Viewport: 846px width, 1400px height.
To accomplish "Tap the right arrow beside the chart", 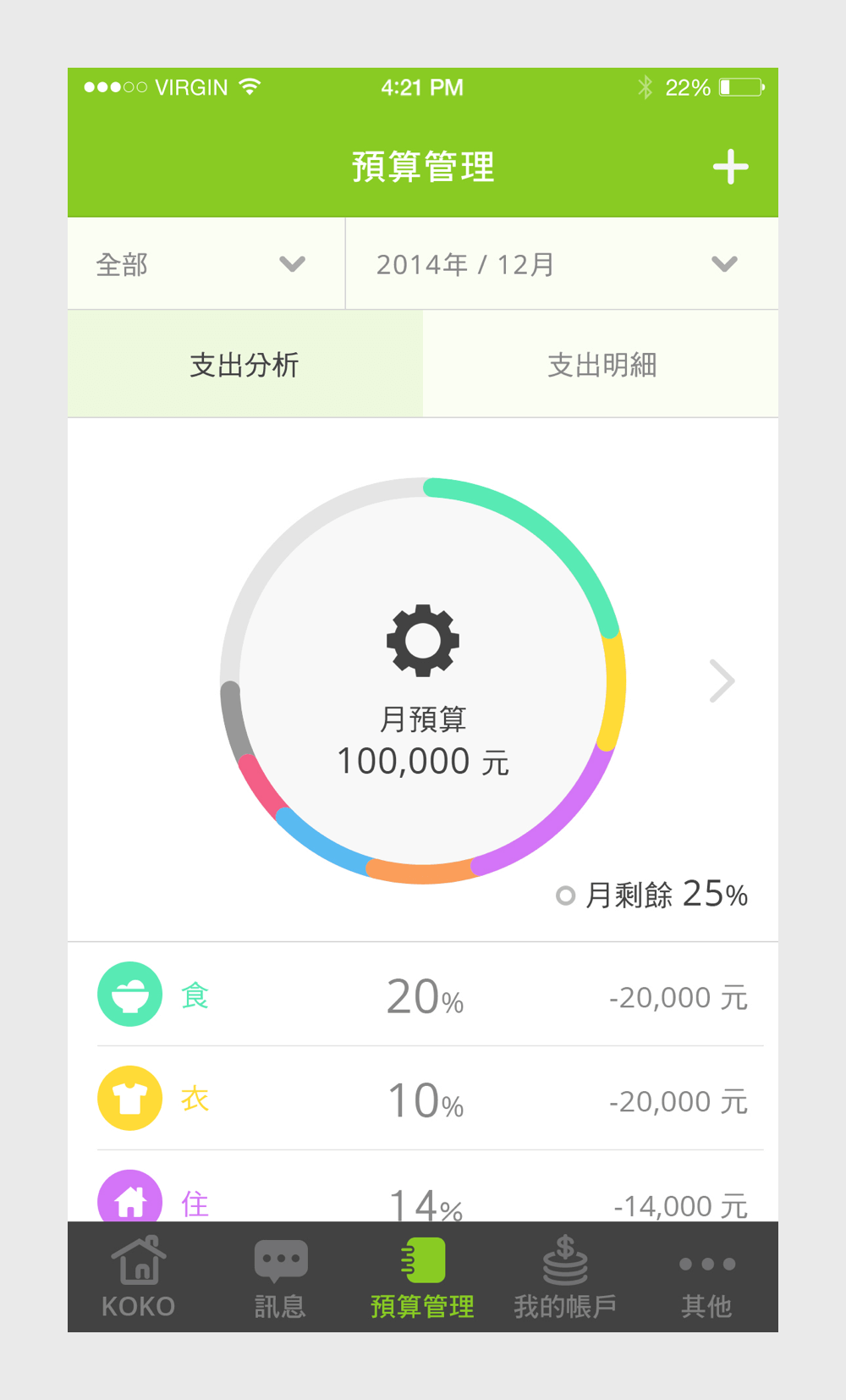I will [722, 681].
